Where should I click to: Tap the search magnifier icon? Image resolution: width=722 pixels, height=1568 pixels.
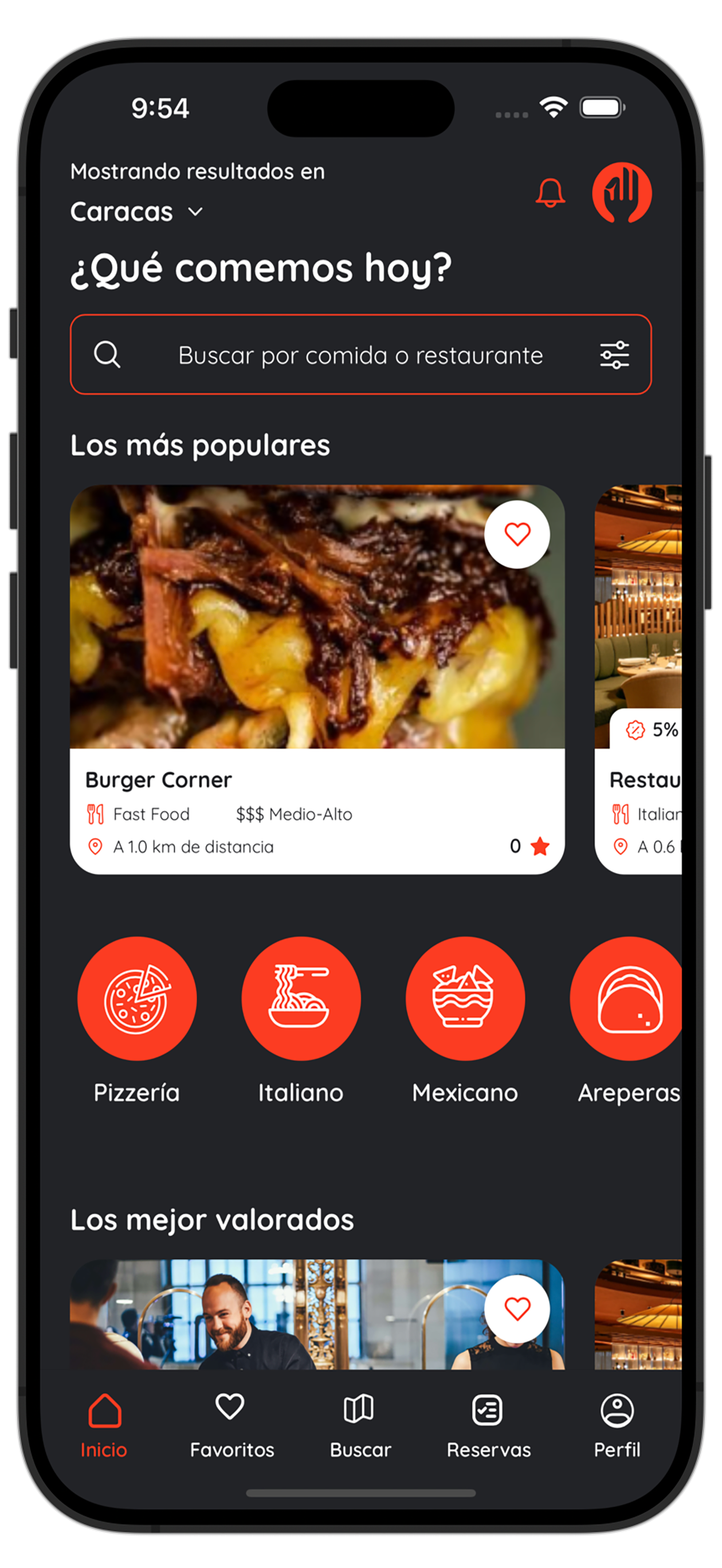coord(107,355)
